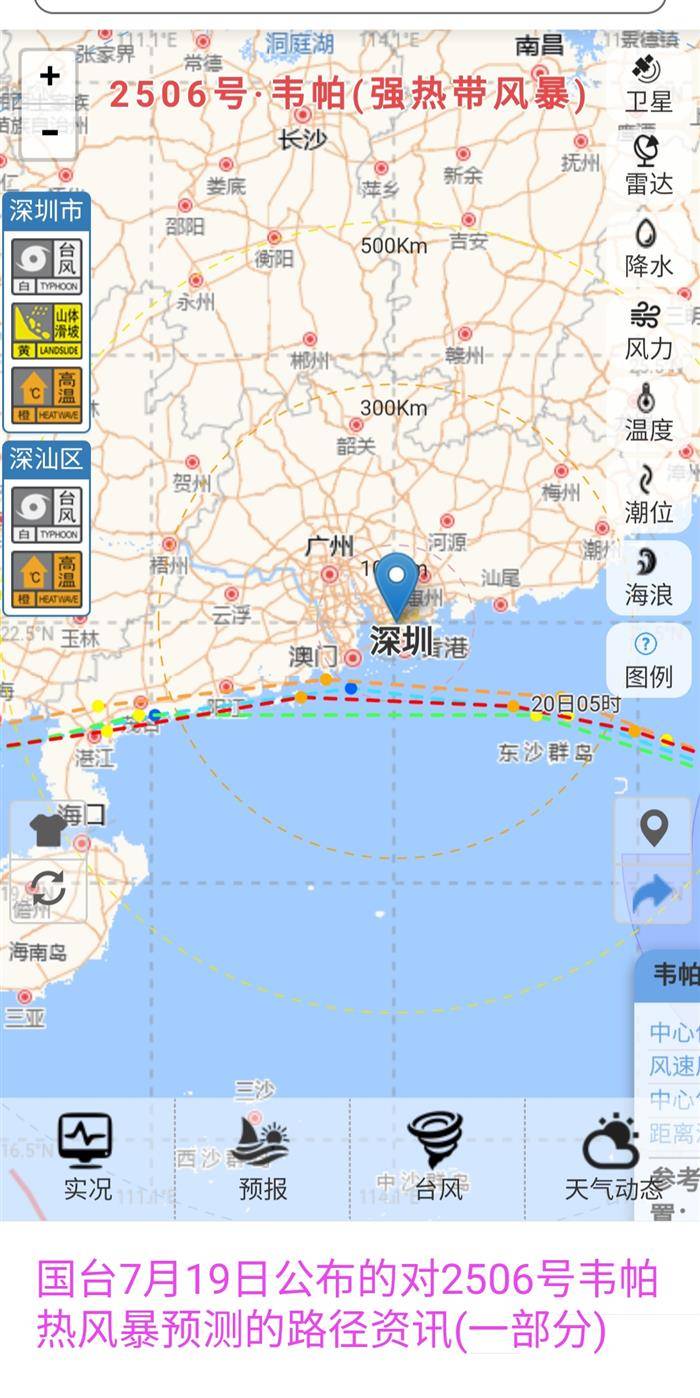Image resolution: width=700 pixels, height=1398 pixels.
Task: Switch to the 实况 tab
Action: point(87,1159)
